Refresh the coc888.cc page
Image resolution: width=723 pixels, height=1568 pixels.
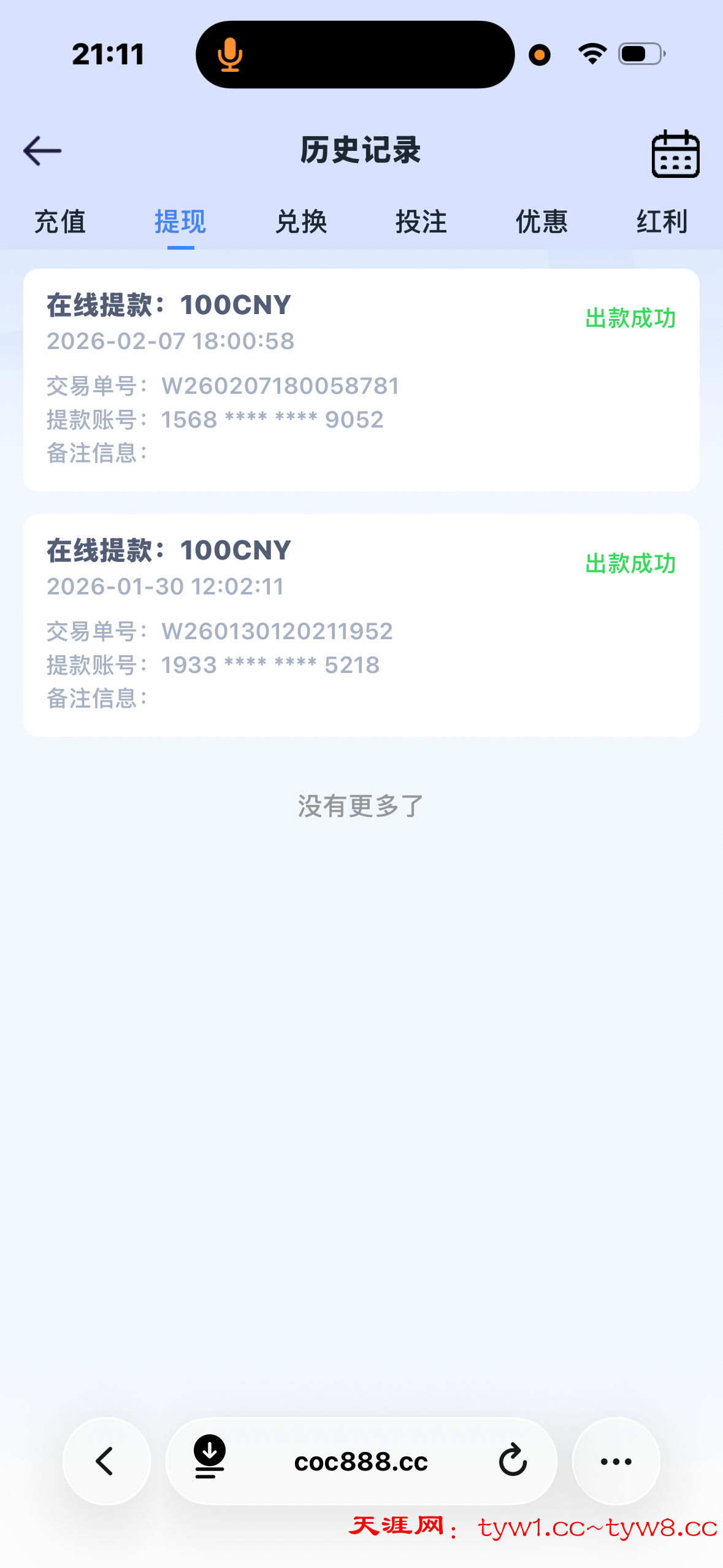click(513, 1461)
